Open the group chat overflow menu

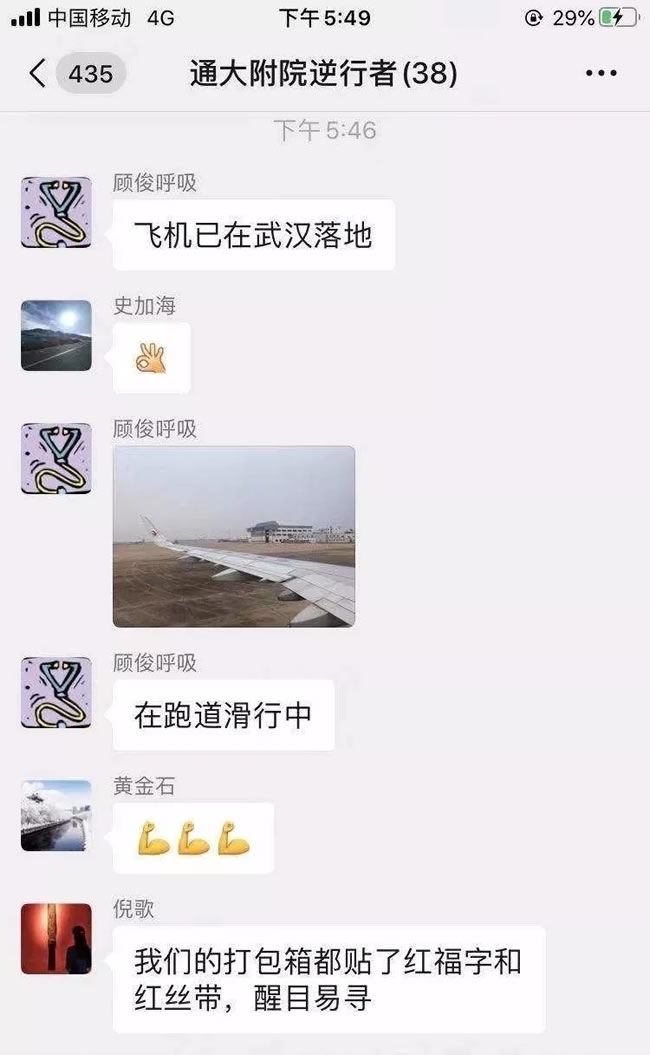tap(600, 74)
